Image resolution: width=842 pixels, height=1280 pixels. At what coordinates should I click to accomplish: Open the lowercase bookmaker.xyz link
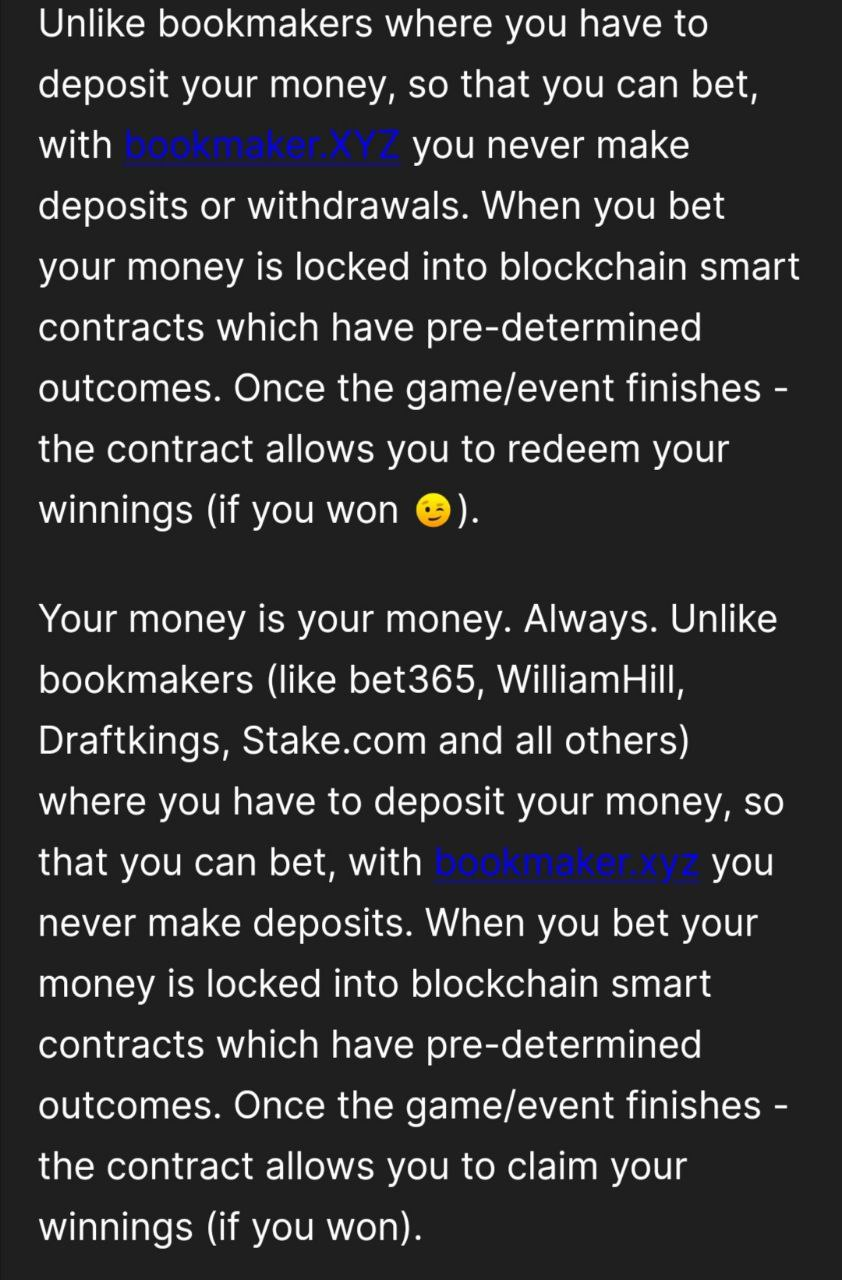567,862
